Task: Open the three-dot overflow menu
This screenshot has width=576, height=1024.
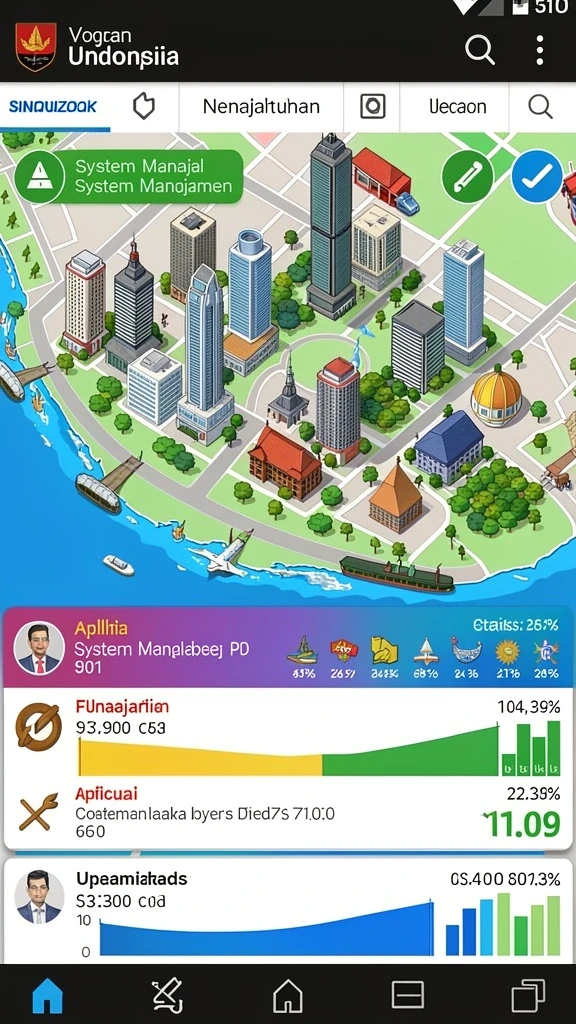Action: click(539, 50)
